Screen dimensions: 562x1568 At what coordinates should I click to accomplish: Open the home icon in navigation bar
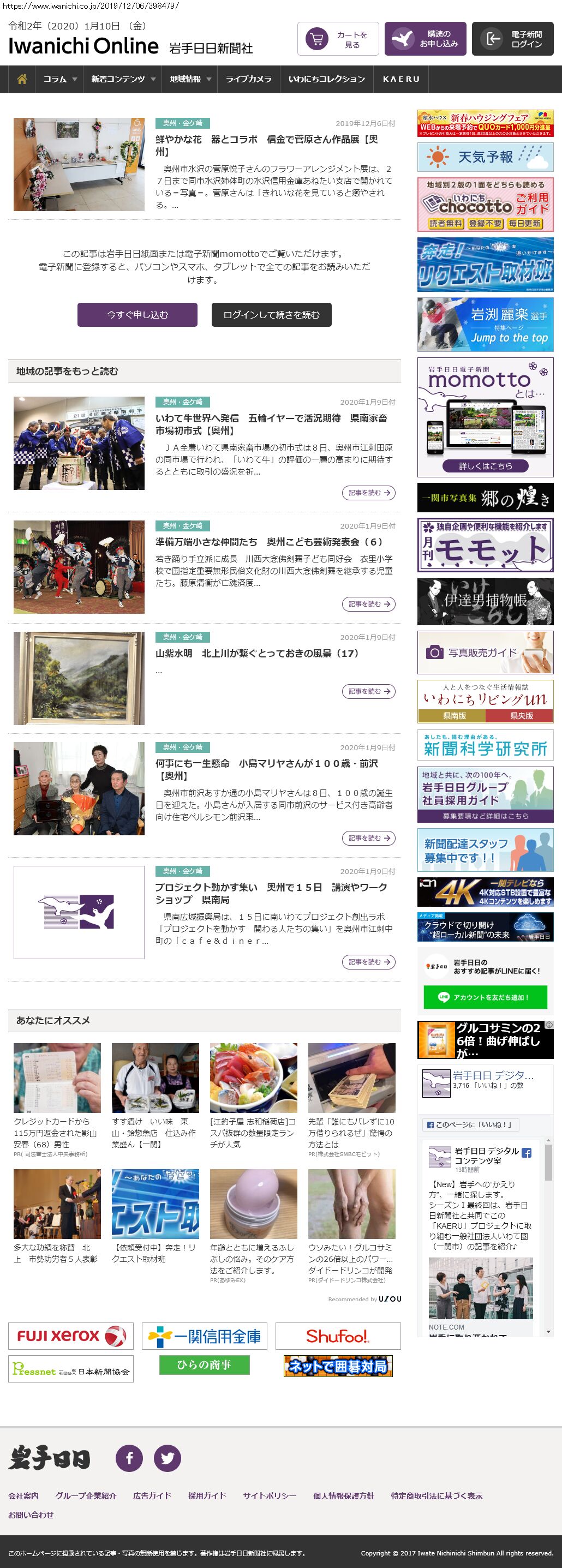22,79
